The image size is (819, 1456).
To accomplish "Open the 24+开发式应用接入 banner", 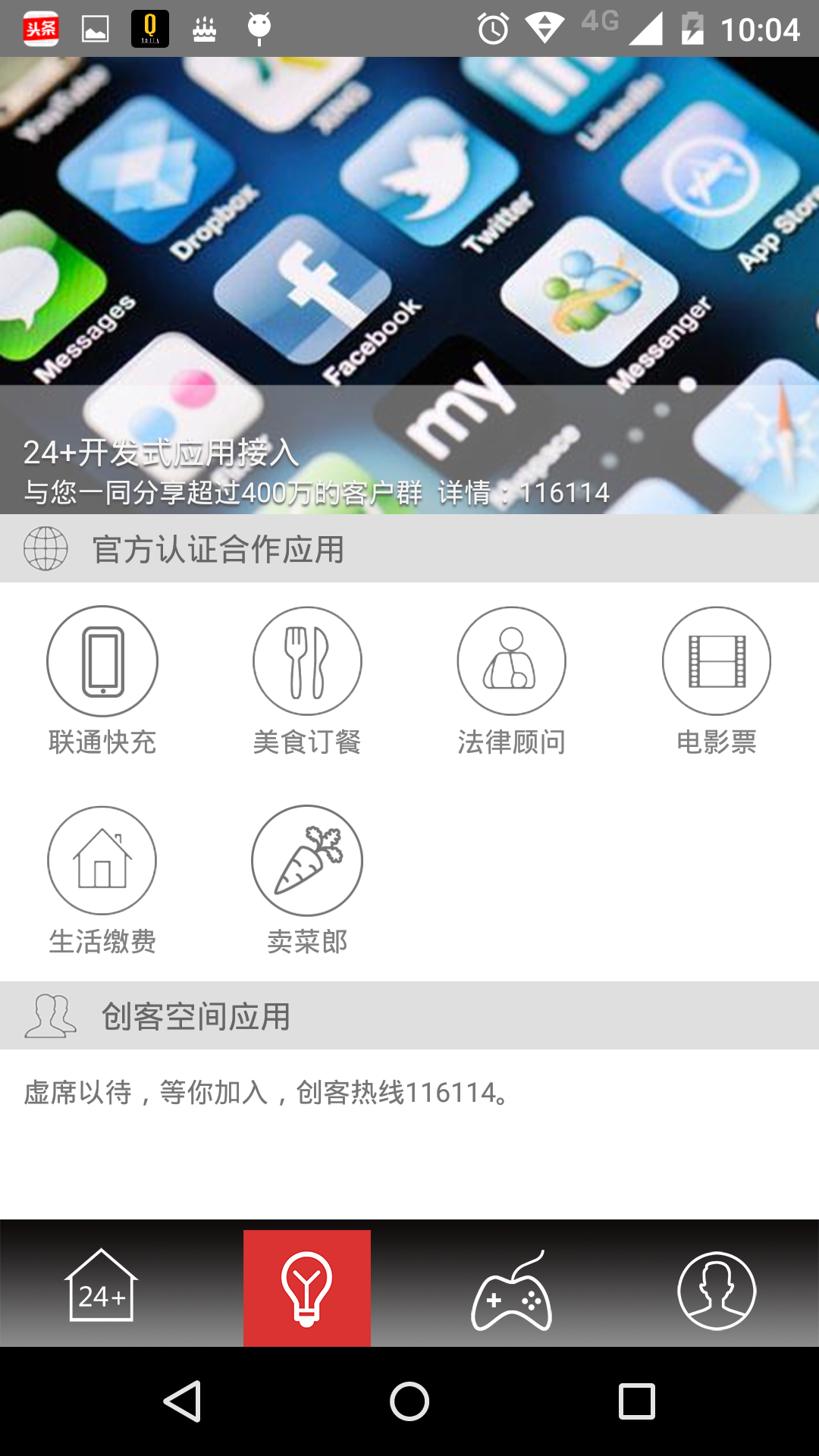I will coord(409,285).
